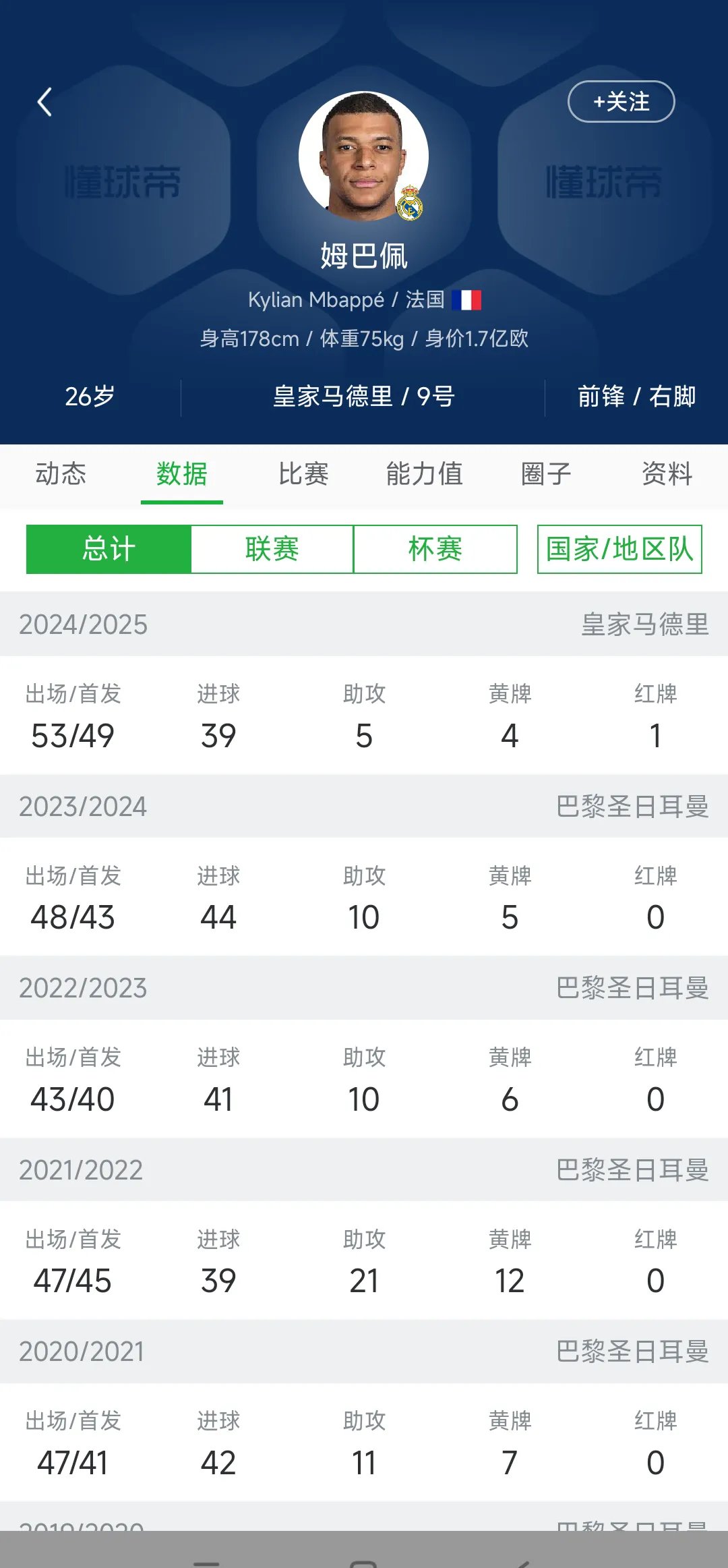Tap the gesture bar at screen bottom
728x1568 pixels.
[364, 1553]
